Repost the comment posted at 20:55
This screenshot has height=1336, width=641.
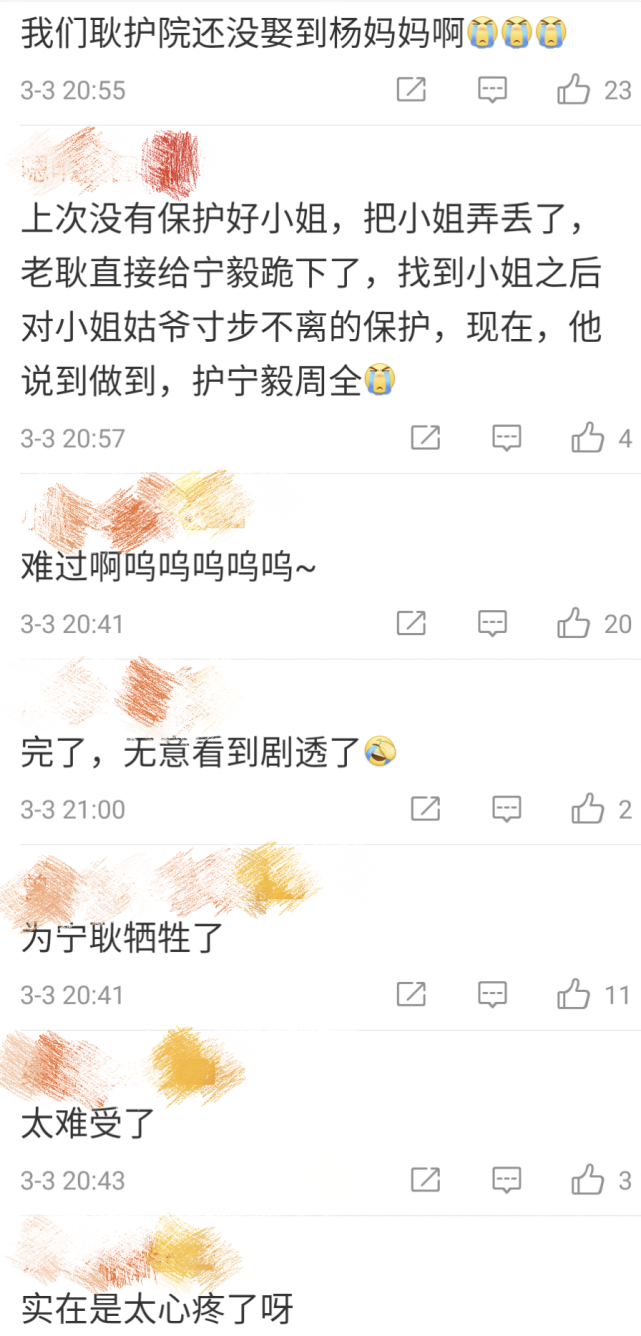[x=411, y=90]
